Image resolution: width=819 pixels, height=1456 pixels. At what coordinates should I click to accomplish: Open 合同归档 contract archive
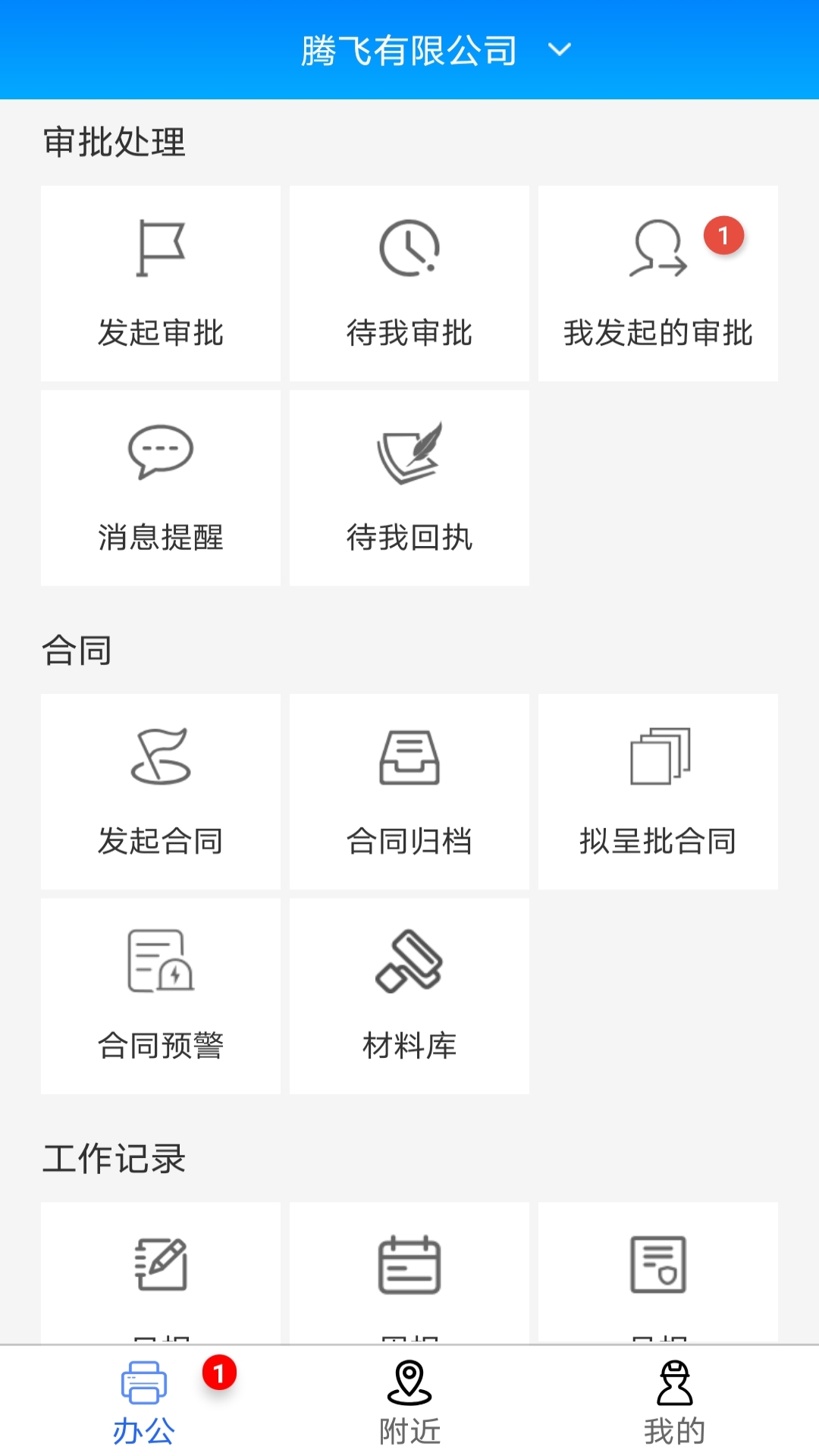409,791
